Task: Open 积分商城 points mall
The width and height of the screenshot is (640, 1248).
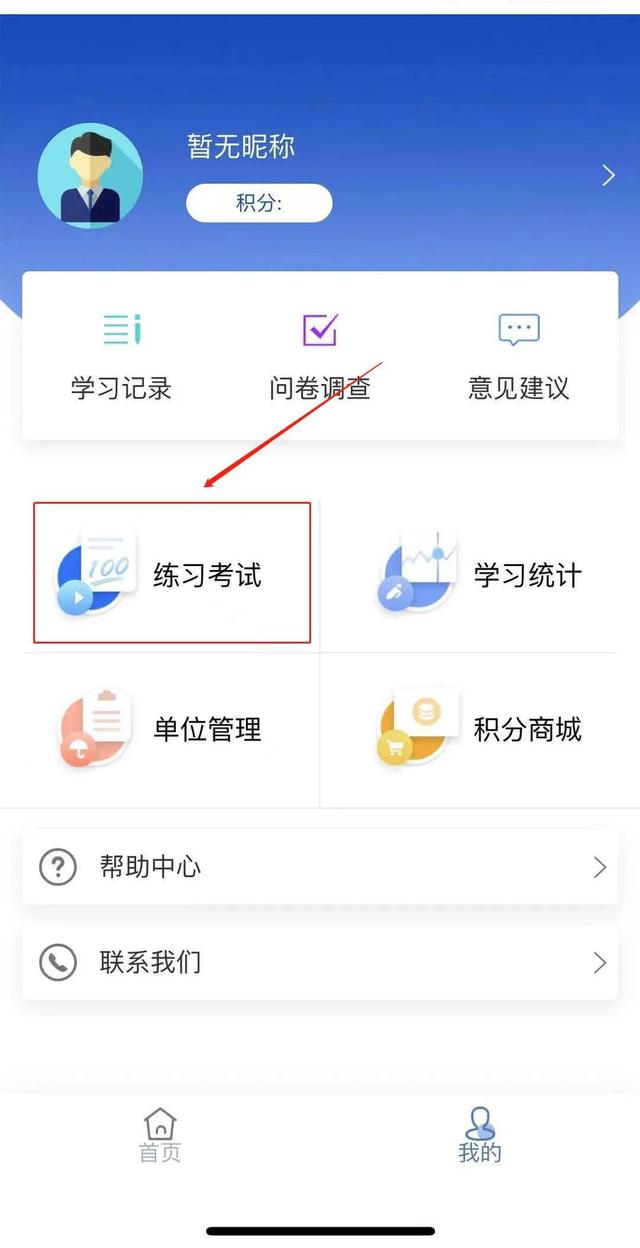Action: click(480, 730)
